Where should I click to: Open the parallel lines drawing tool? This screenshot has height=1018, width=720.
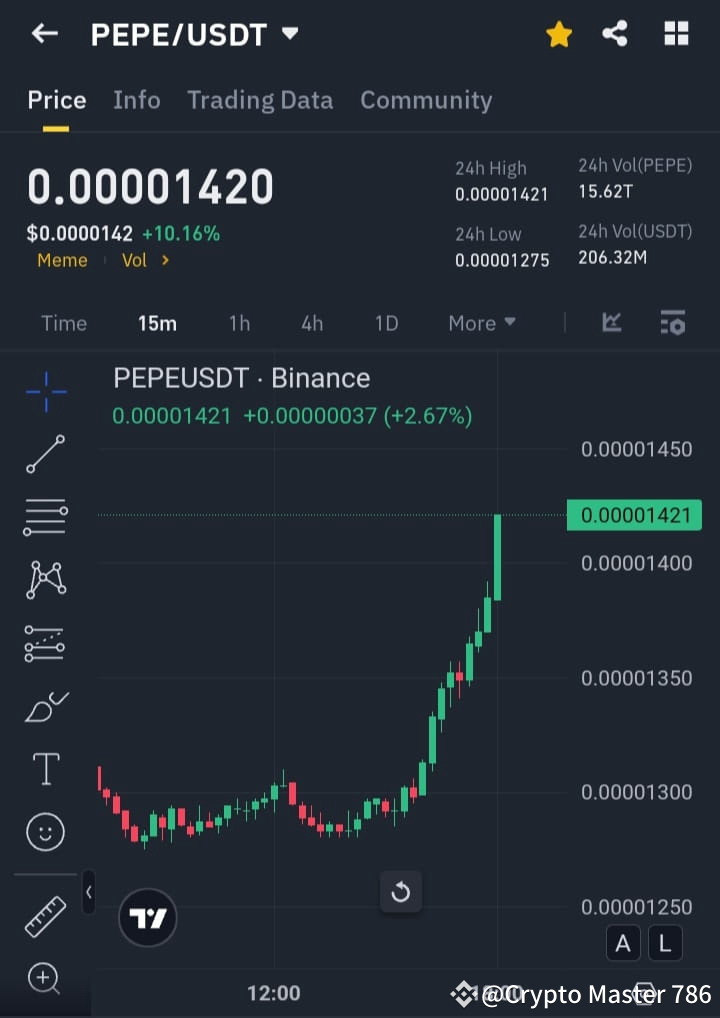[45, 517]
